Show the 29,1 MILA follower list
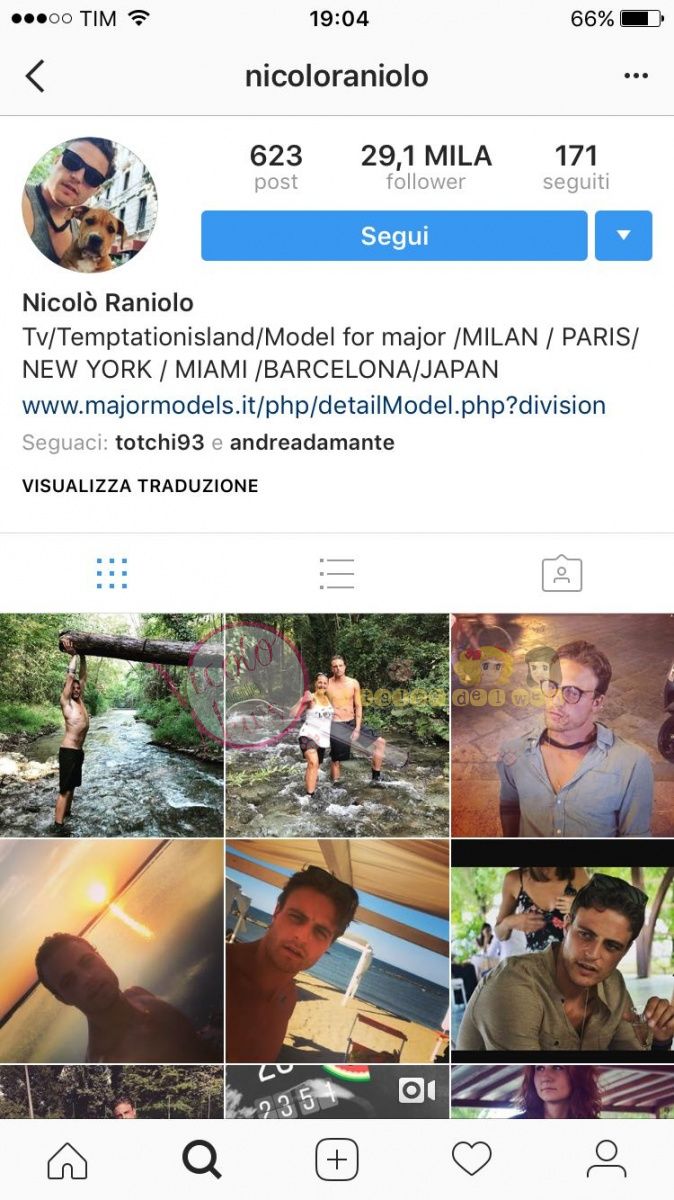 point(426,167)
